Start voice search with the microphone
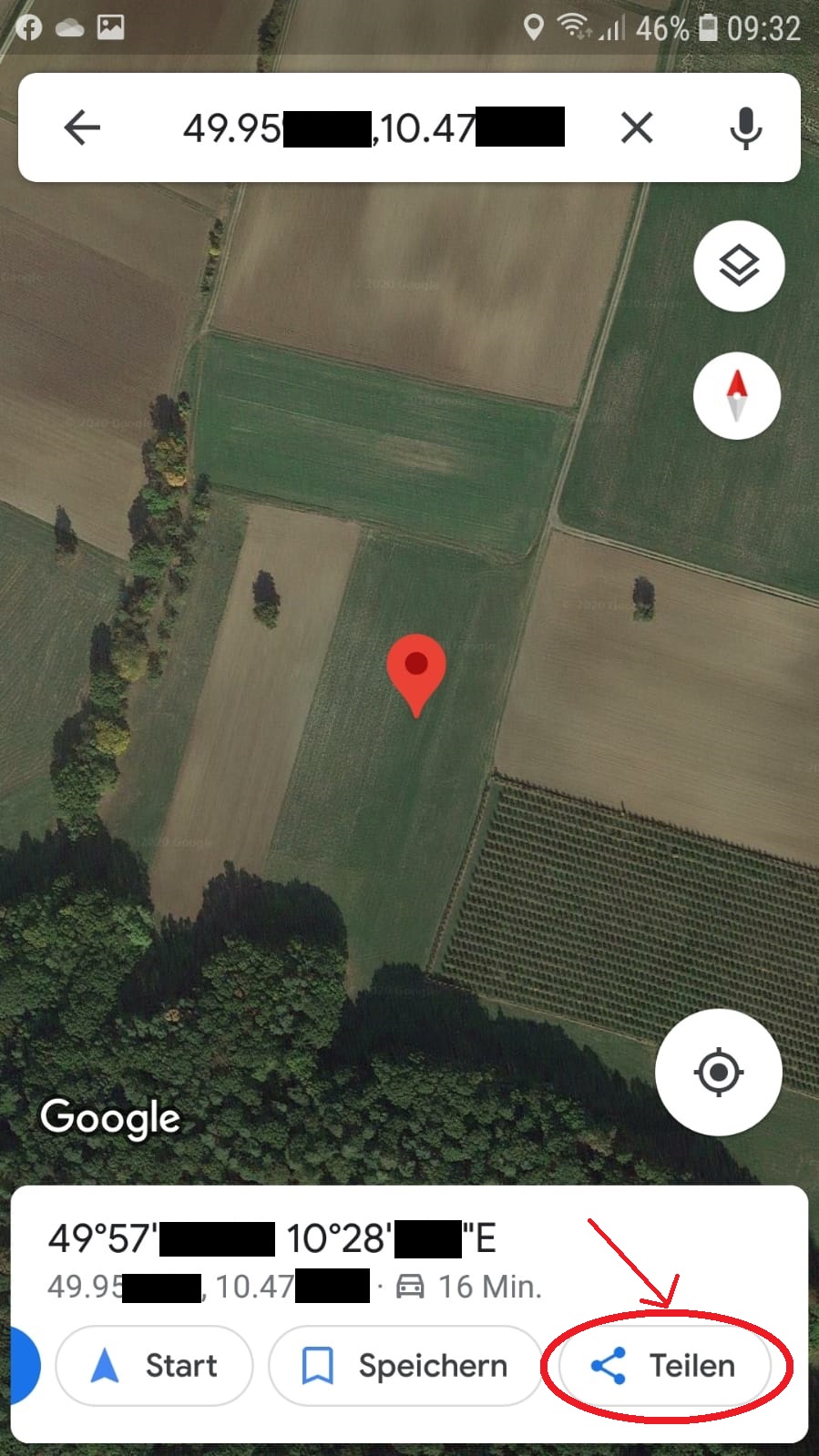 pyautogui.click(x=745, y=127)
